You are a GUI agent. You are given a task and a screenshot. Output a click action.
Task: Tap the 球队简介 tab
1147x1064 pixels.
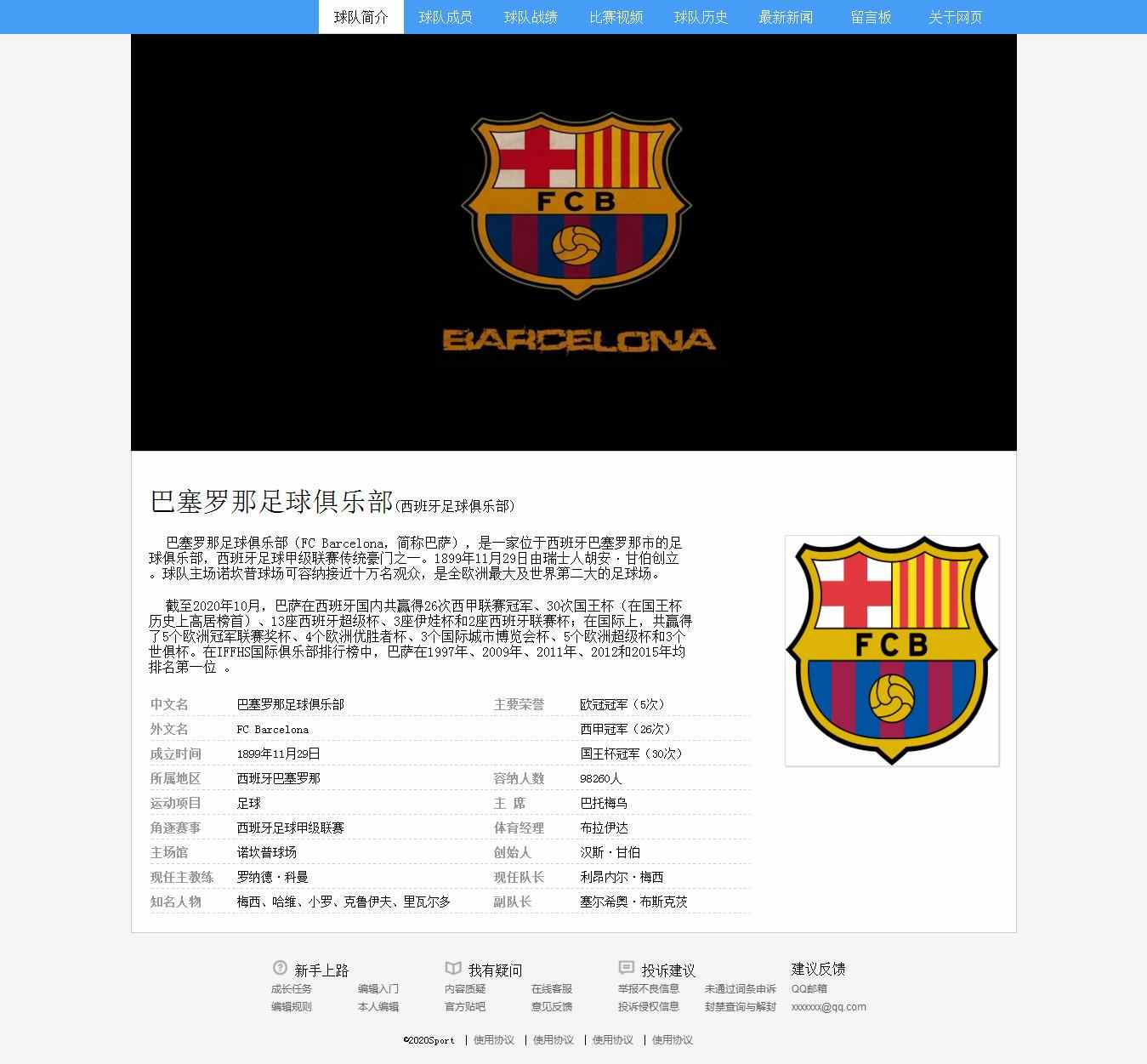(x=361, y=17)
